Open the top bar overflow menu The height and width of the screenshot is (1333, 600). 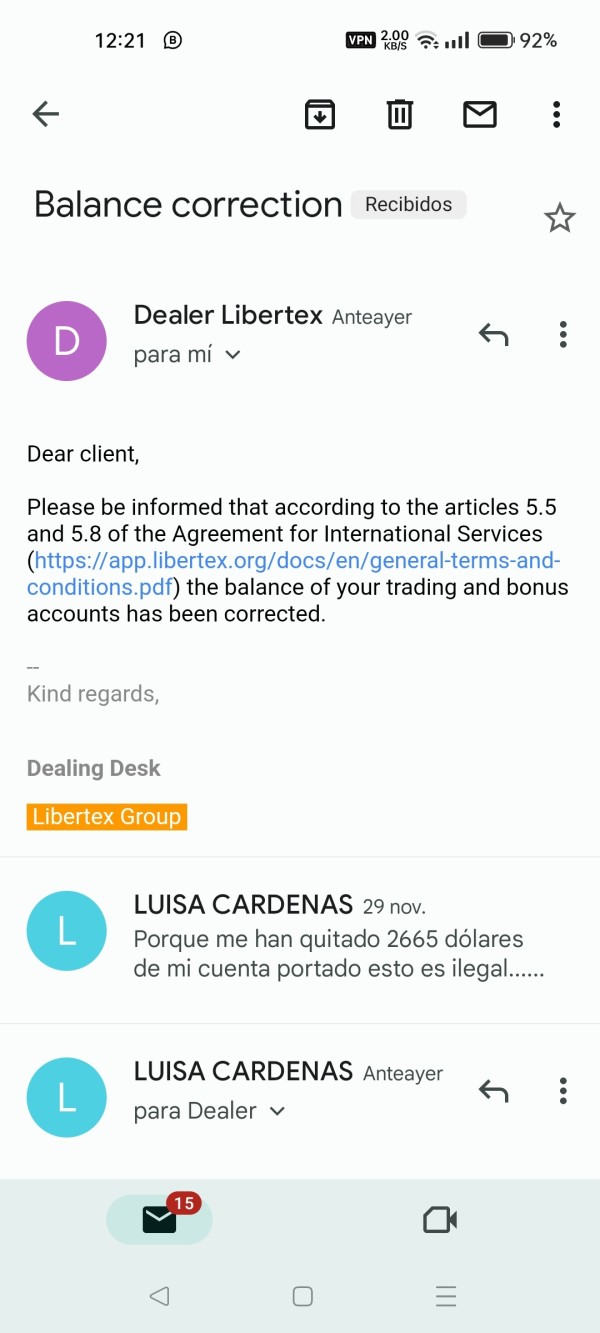[x=557, y=115]
